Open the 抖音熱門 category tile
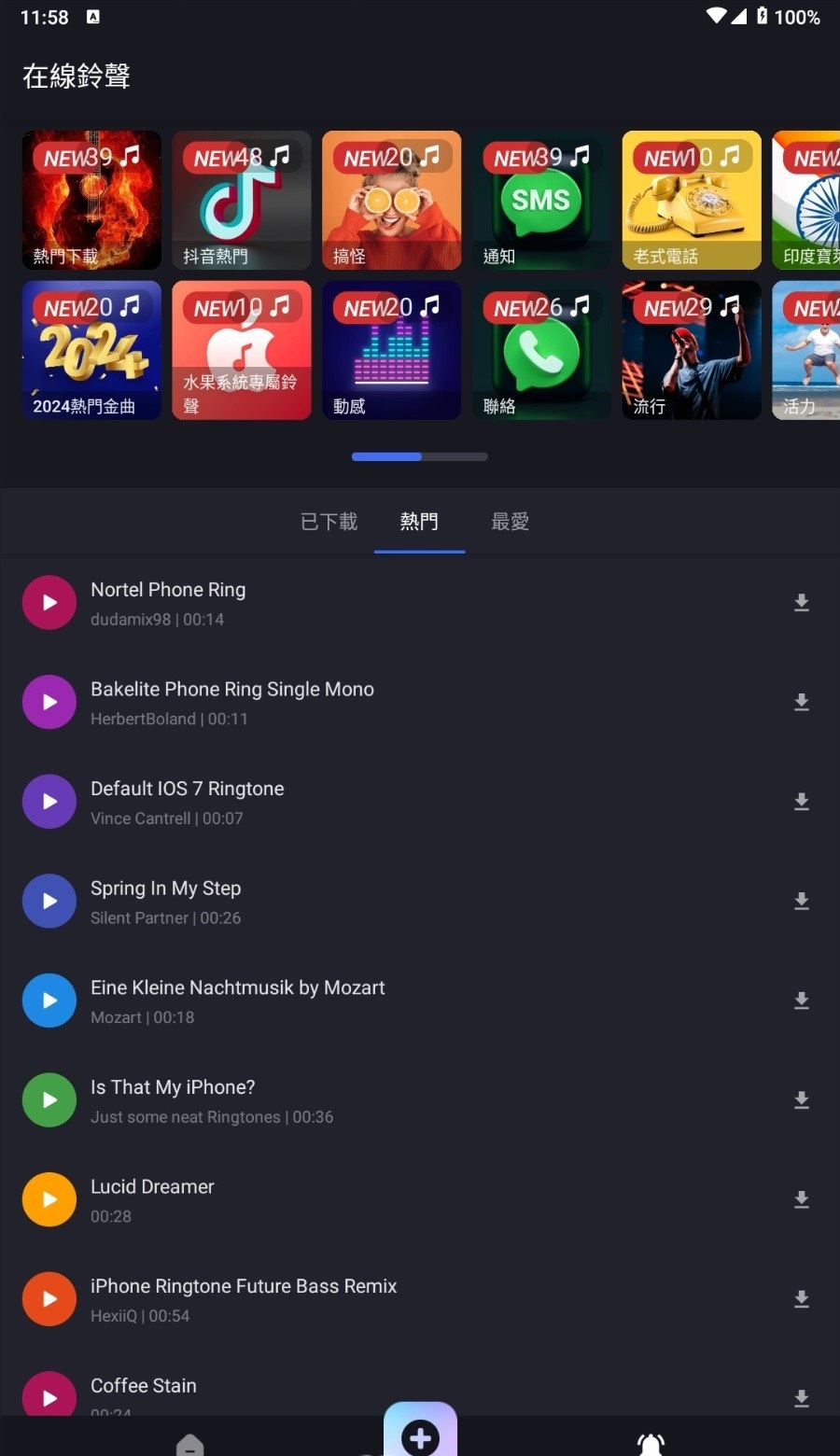Image resolution: width=840 pixels, height=1456 pixels. coord(242,201)
